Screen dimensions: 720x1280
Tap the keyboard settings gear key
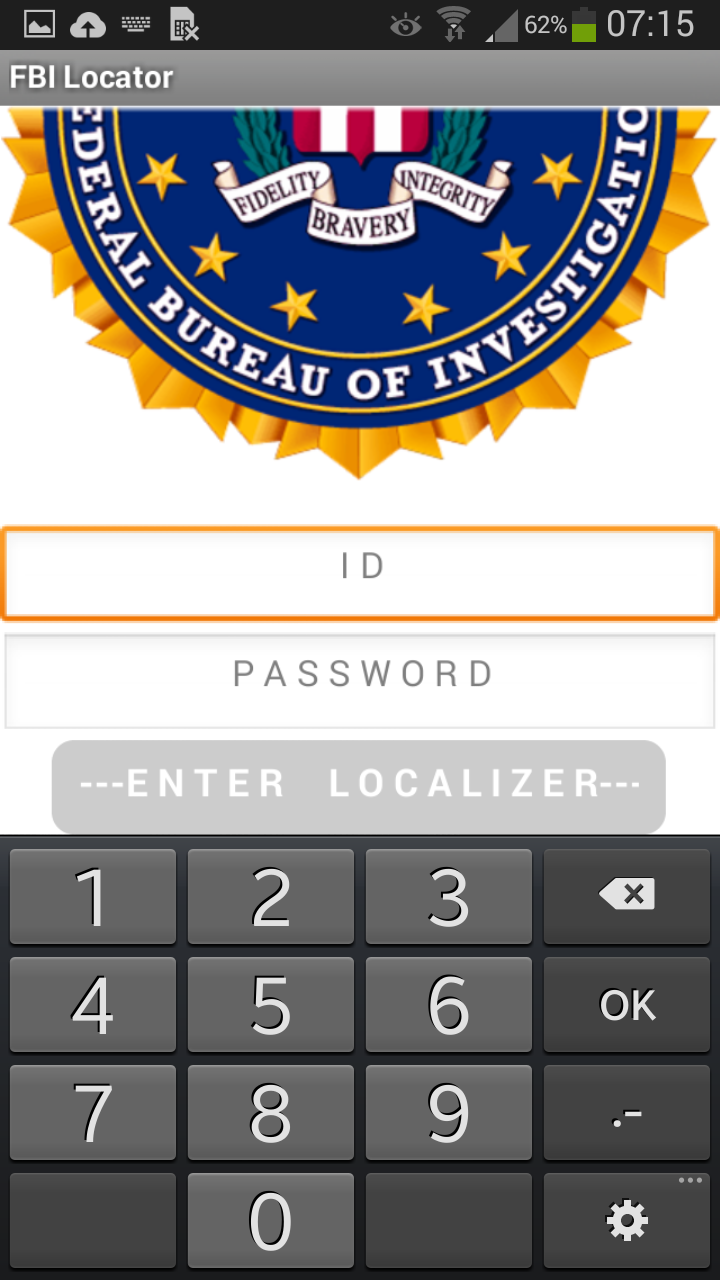point(626,1220)
